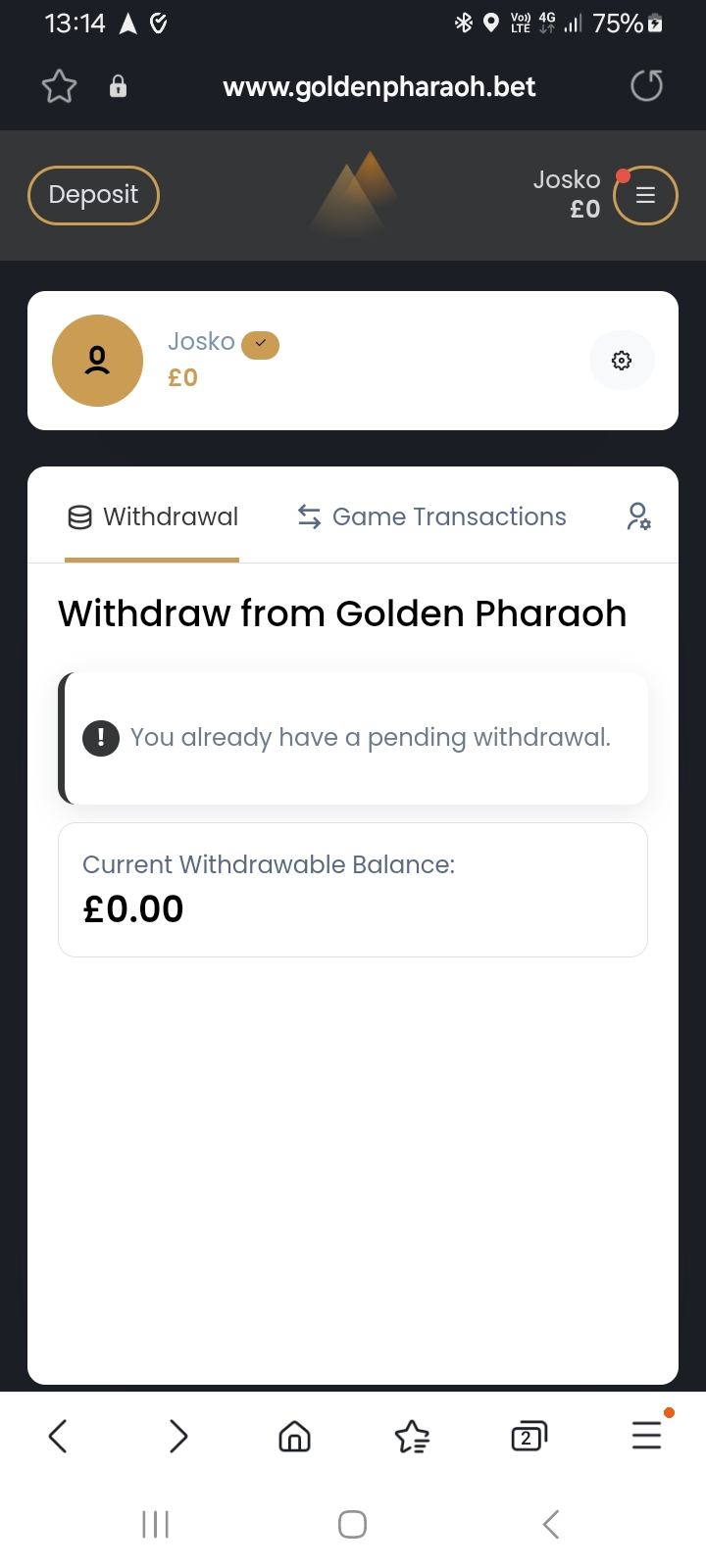Image resolution: width=706 pixels, height=1568 pixels.
Task: Select the Withdrawal tab
Action: [152, 516]
